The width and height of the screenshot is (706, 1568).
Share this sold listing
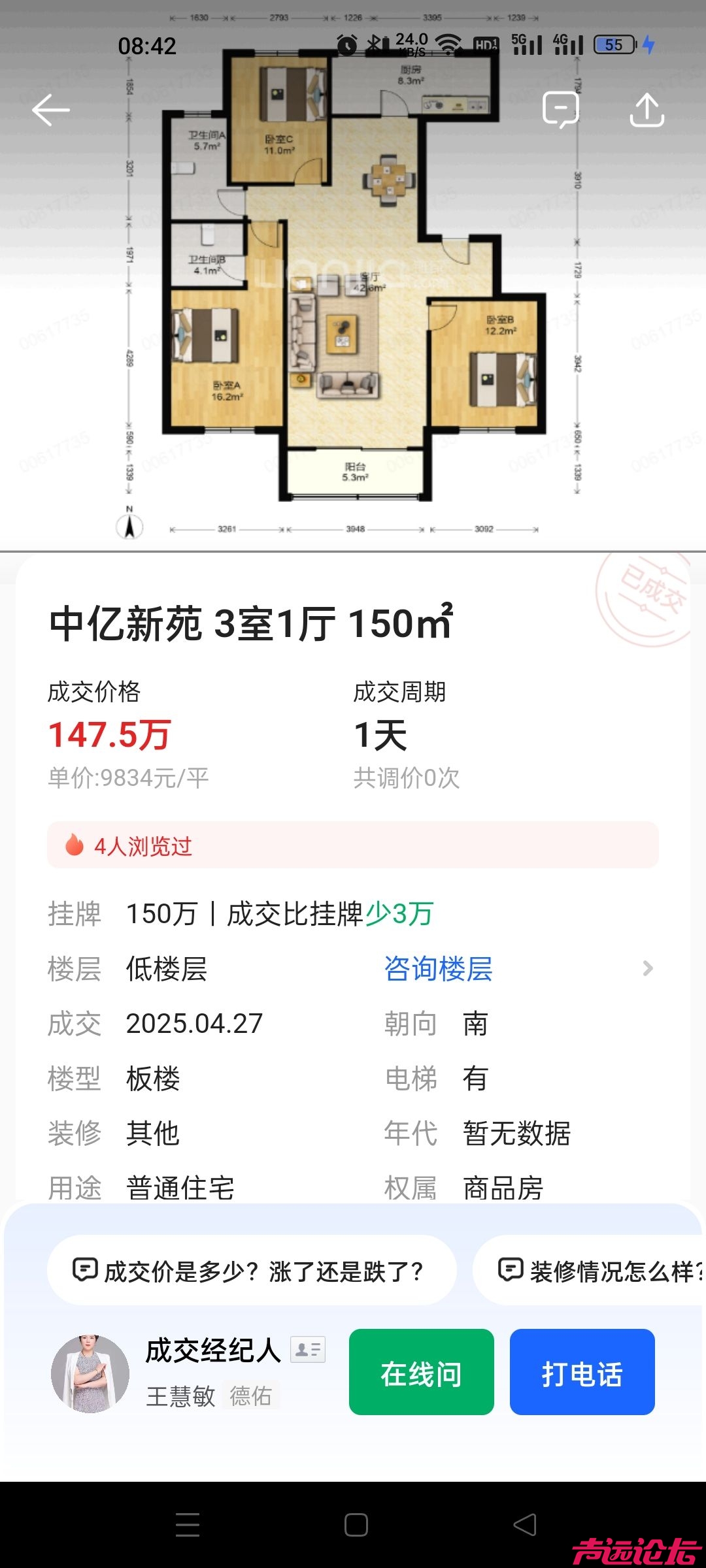647,110
